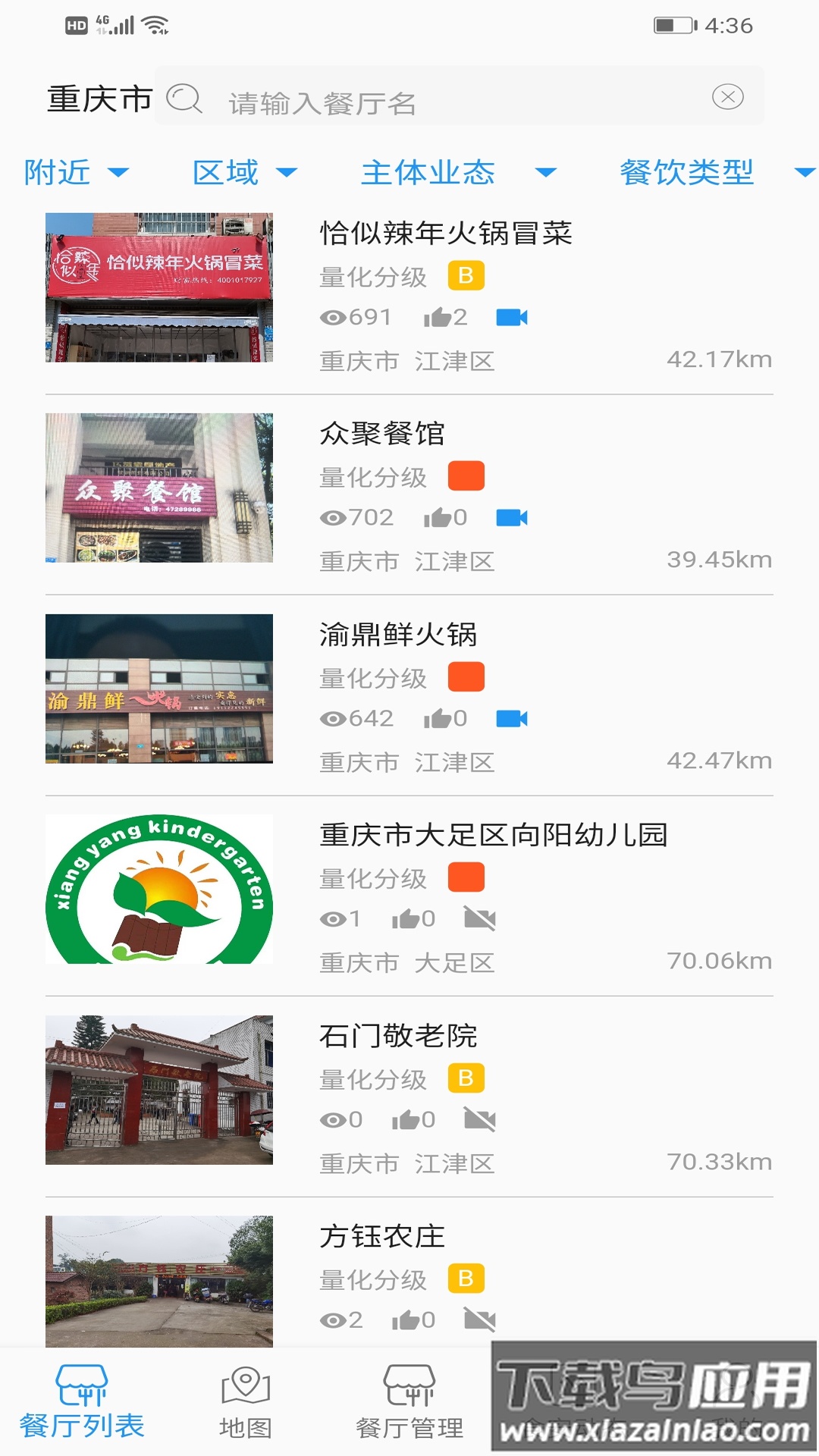
Task: Like 方钰农庄 with its thumbs-up toggle
Action: 409,1319
